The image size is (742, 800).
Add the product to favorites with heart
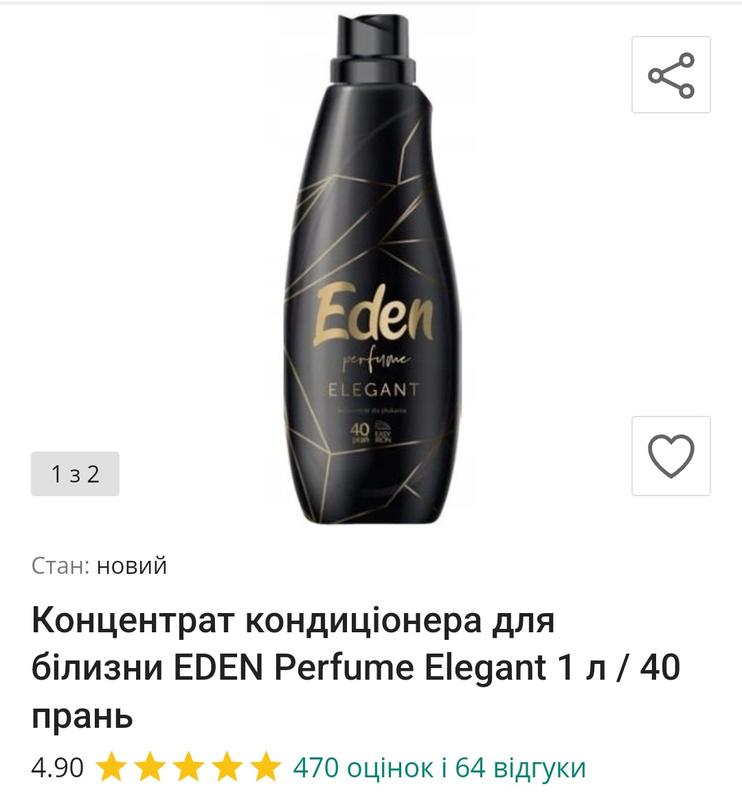click(x=671, y=455)
